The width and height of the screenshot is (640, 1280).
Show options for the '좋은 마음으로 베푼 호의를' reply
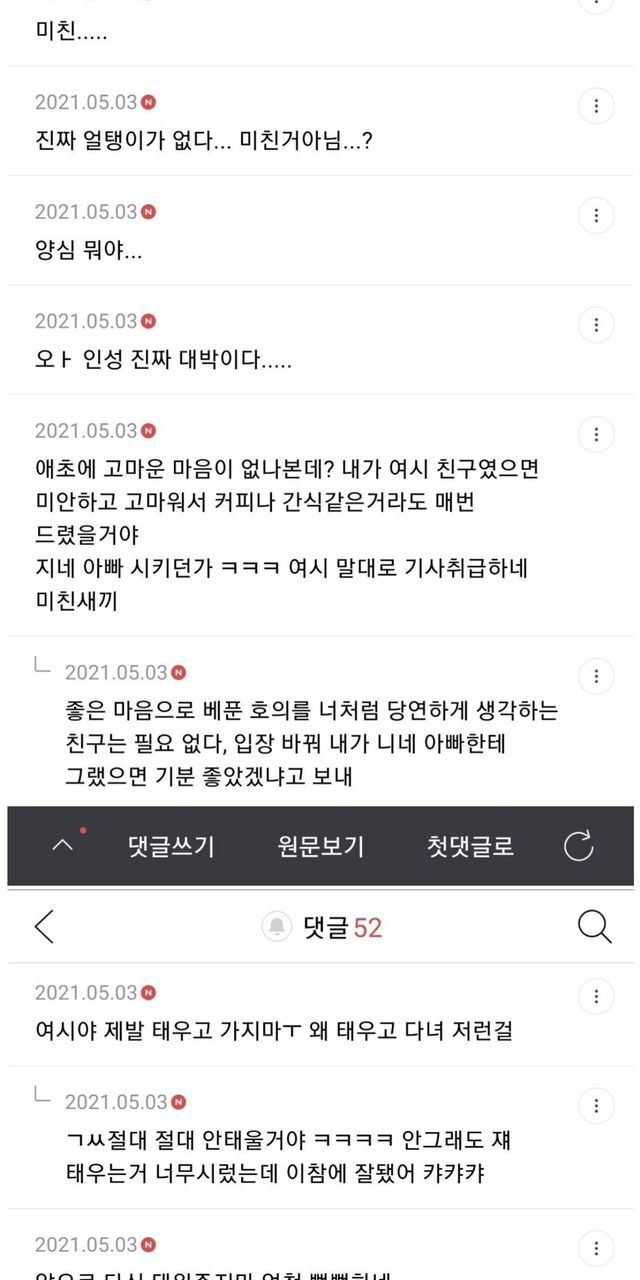click(x=596, y=675)
